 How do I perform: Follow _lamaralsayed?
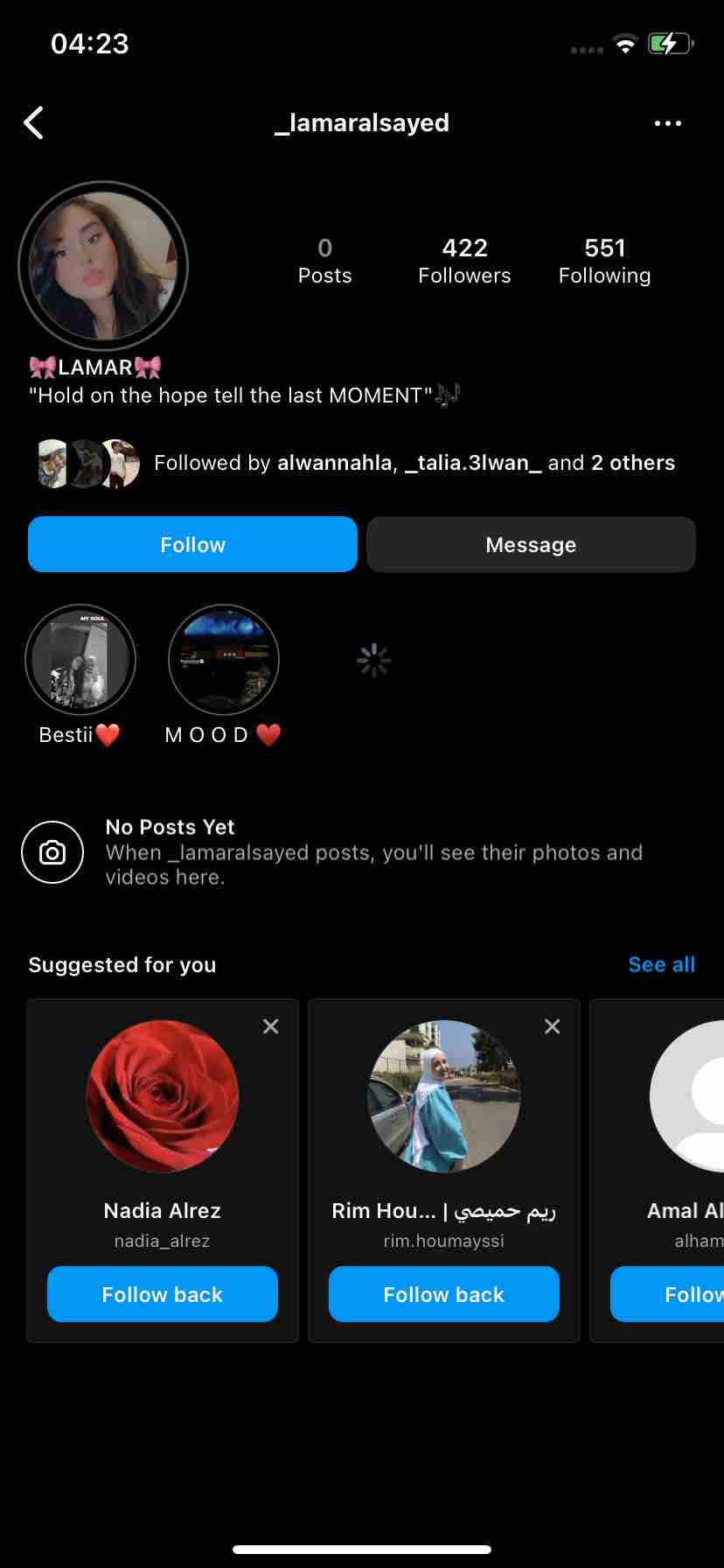click(192, 544)
